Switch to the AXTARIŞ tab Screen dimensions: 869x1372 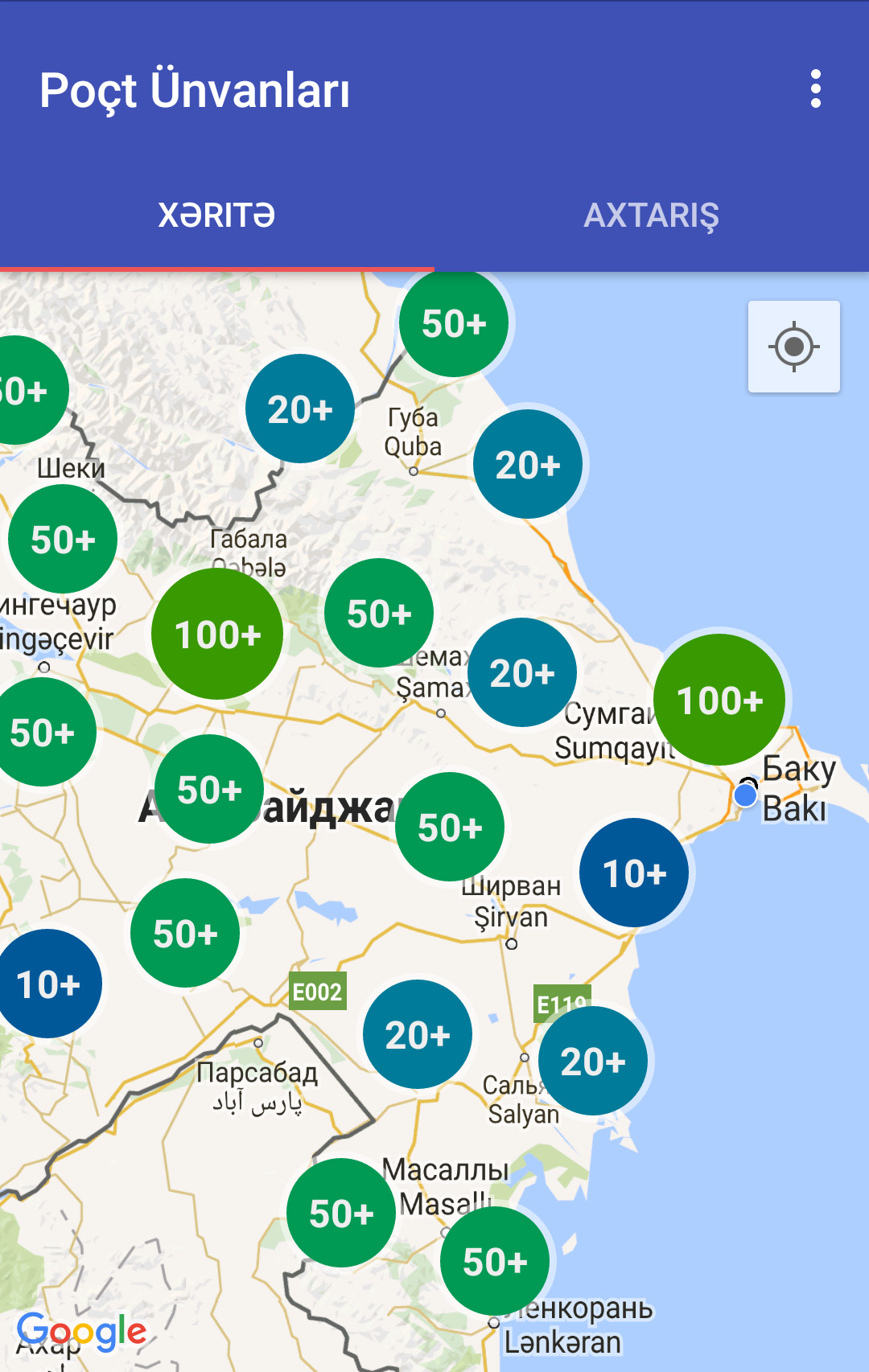651,216
